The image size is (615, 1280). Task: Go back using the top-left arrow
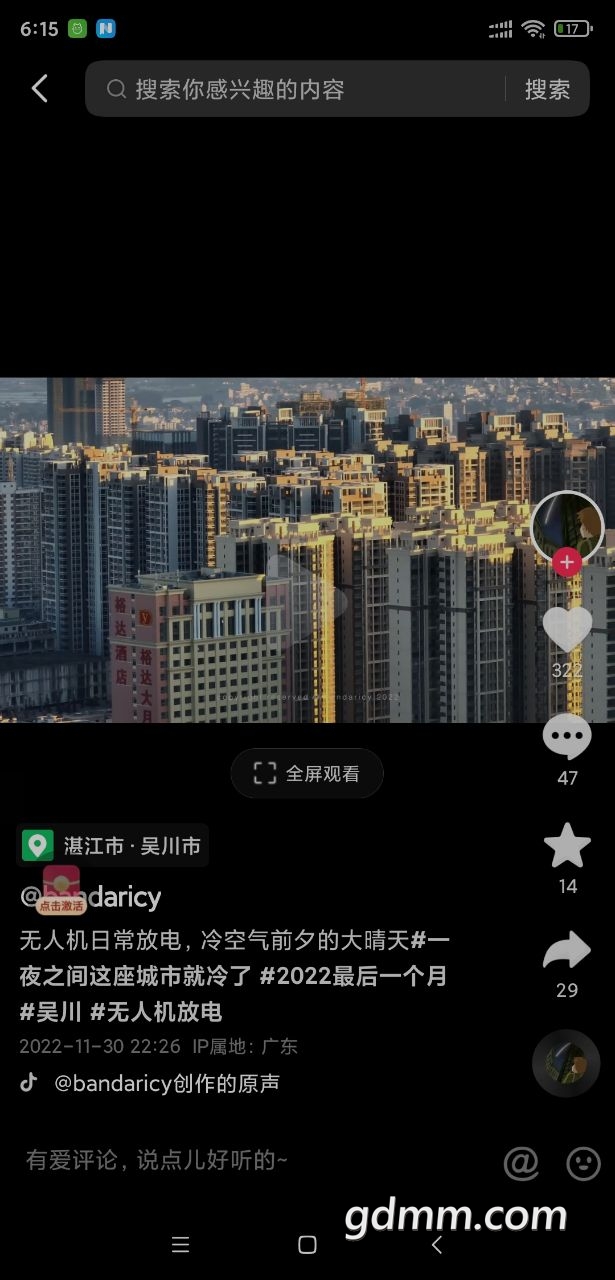coord(40,89)
